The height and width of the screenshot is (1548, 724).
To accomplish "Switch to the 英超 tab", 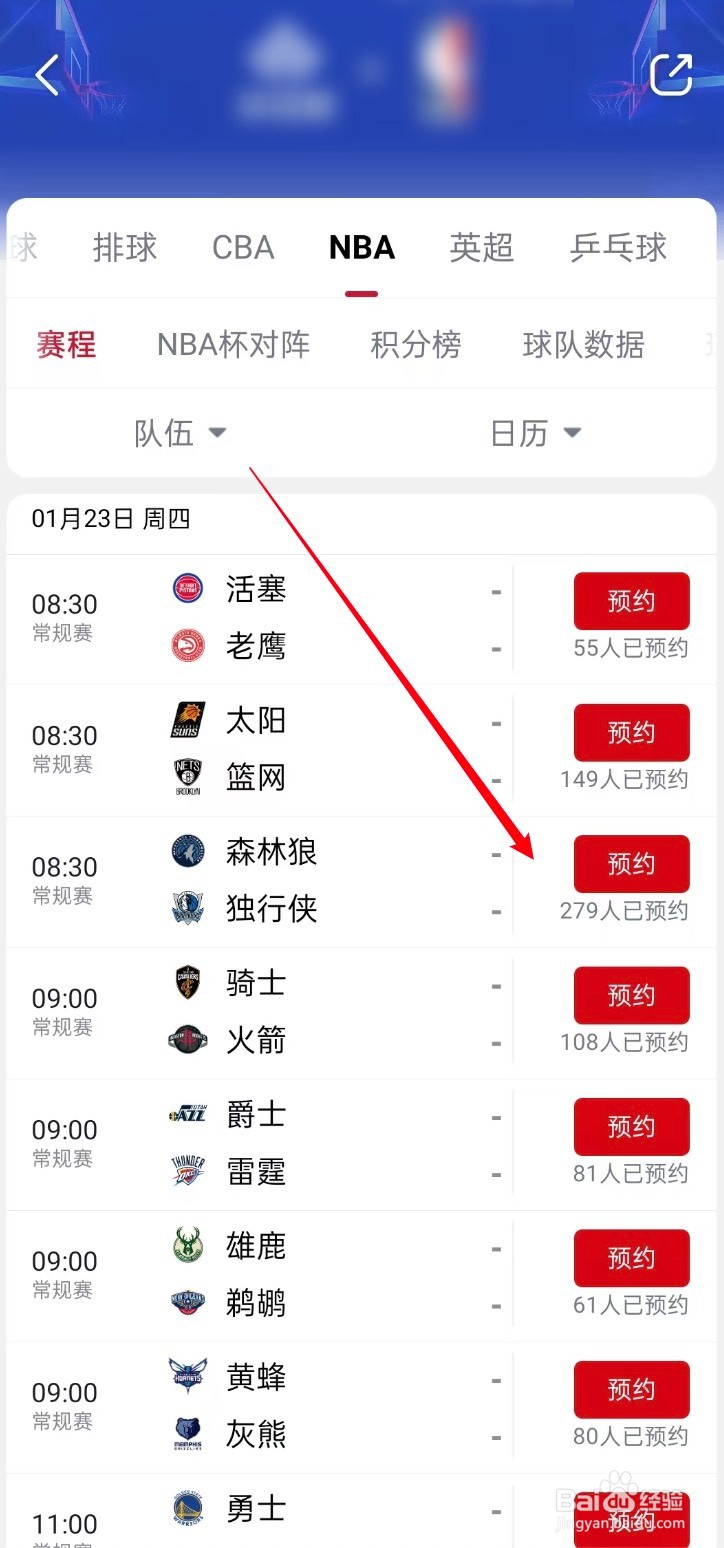I will pos(480,248).
